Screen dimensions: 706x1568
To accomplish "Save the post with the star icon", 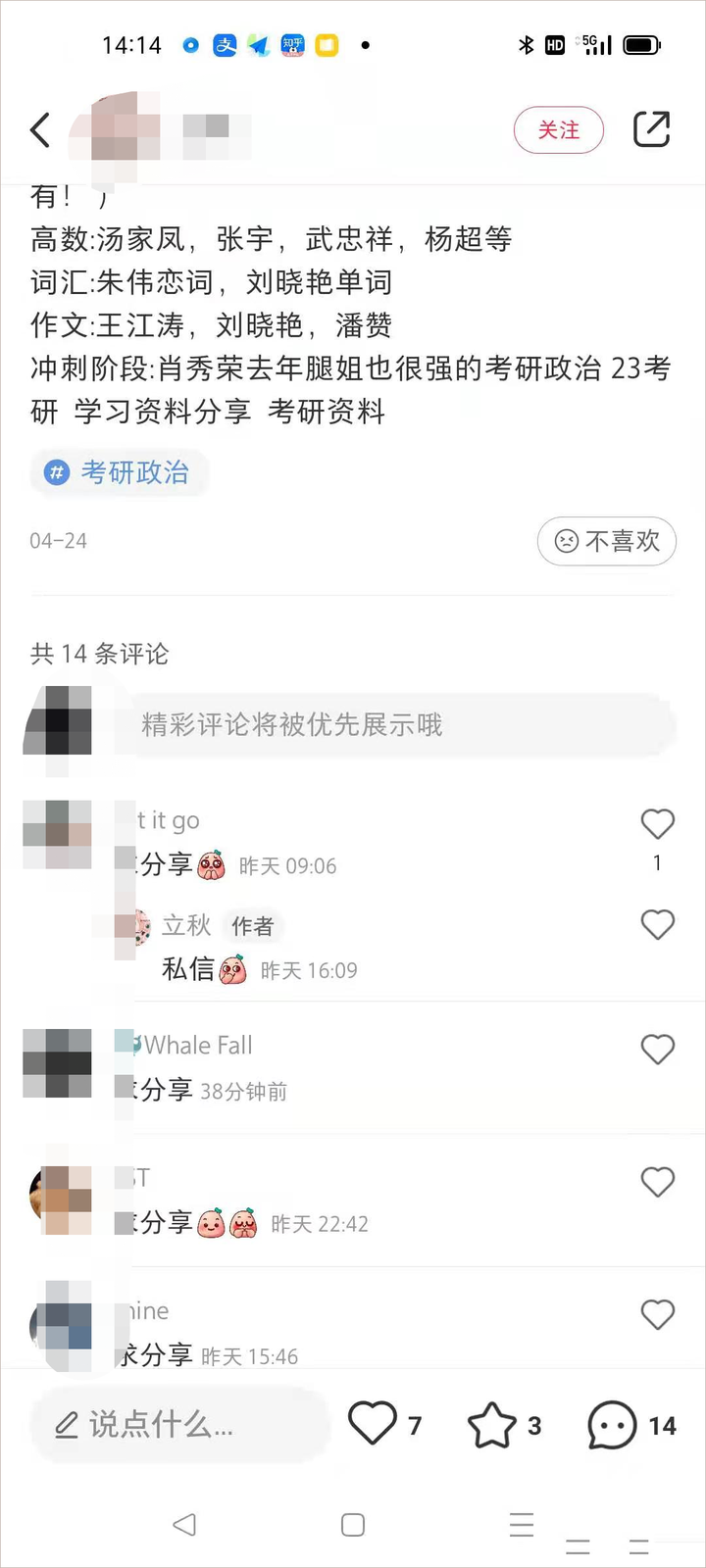I will click(491, 1425).
